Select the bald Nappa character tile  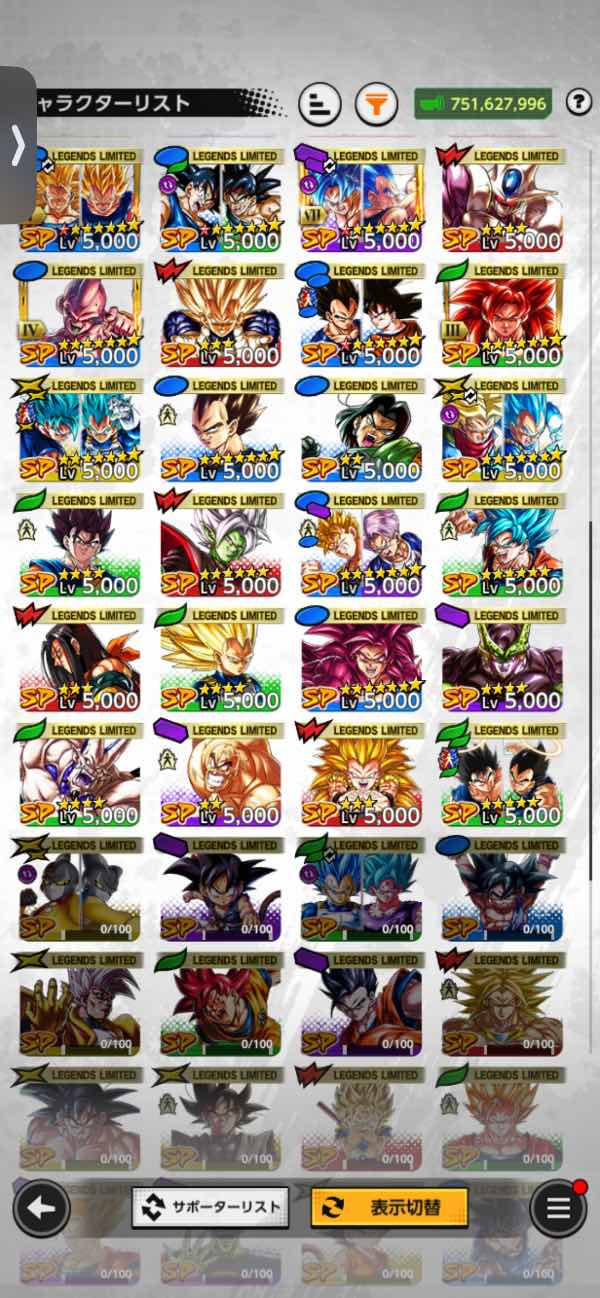[x=220, y=775]
